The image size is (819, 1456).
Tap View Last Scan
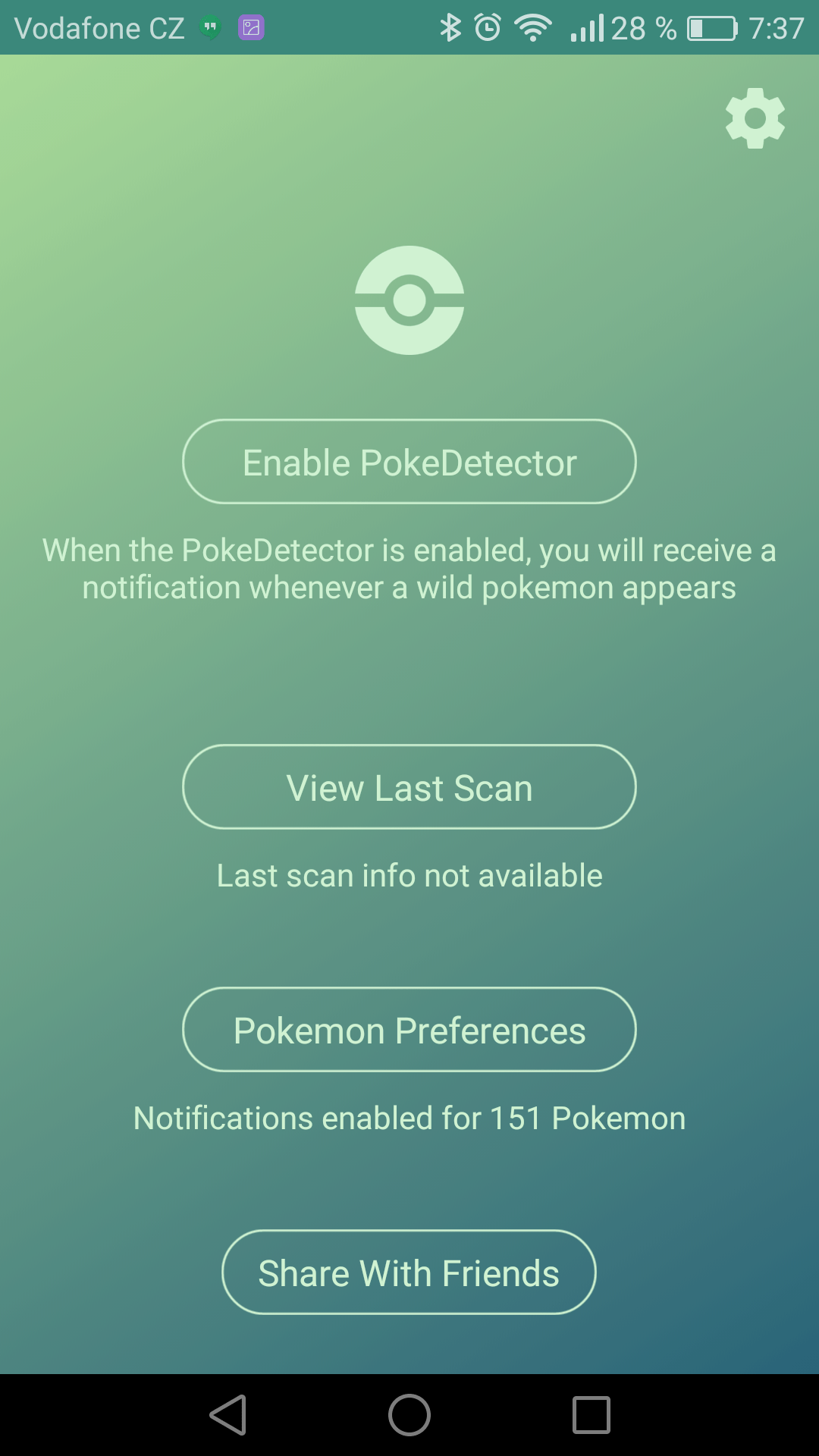tap(409, 787)
